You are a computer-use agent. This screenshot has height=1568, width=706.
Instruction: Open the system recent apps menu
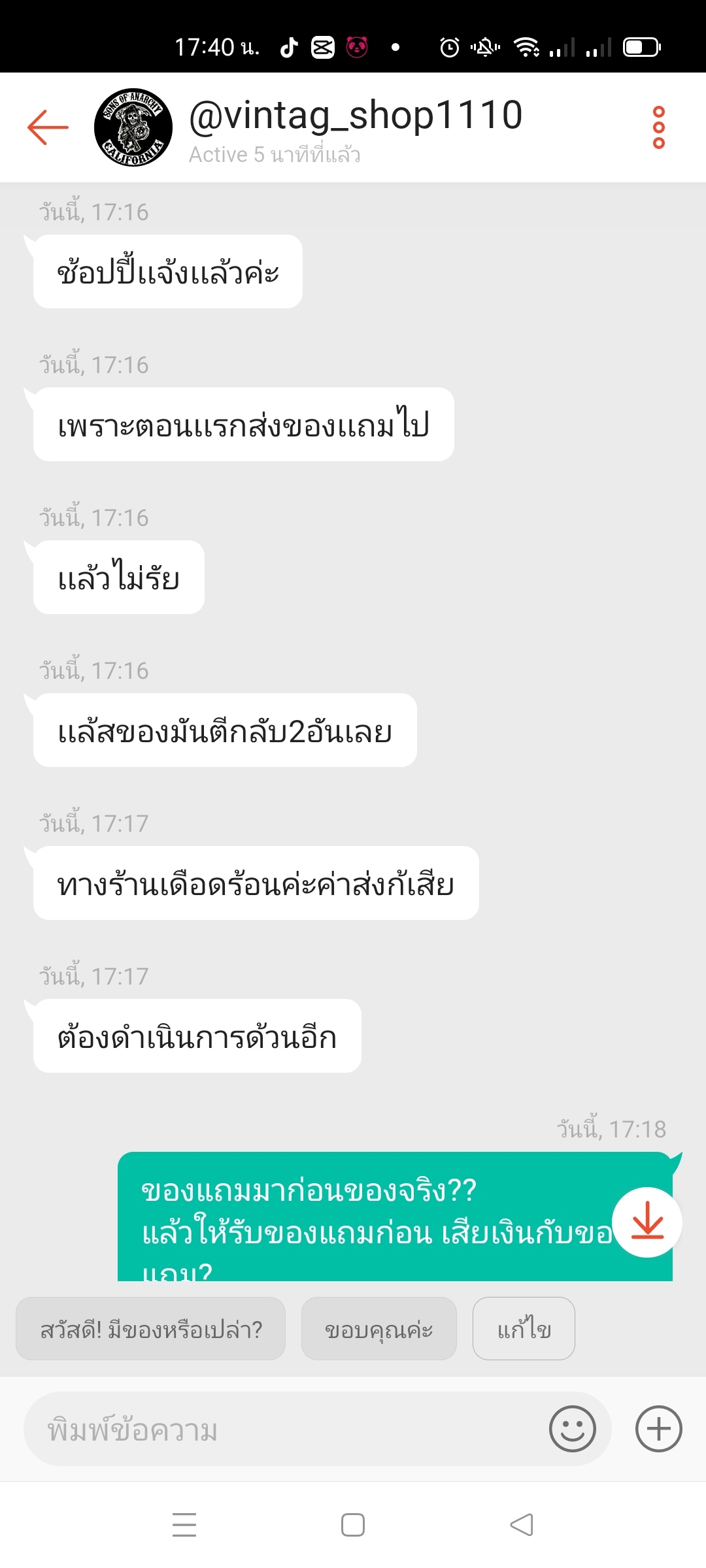[x=184, y=1525]
